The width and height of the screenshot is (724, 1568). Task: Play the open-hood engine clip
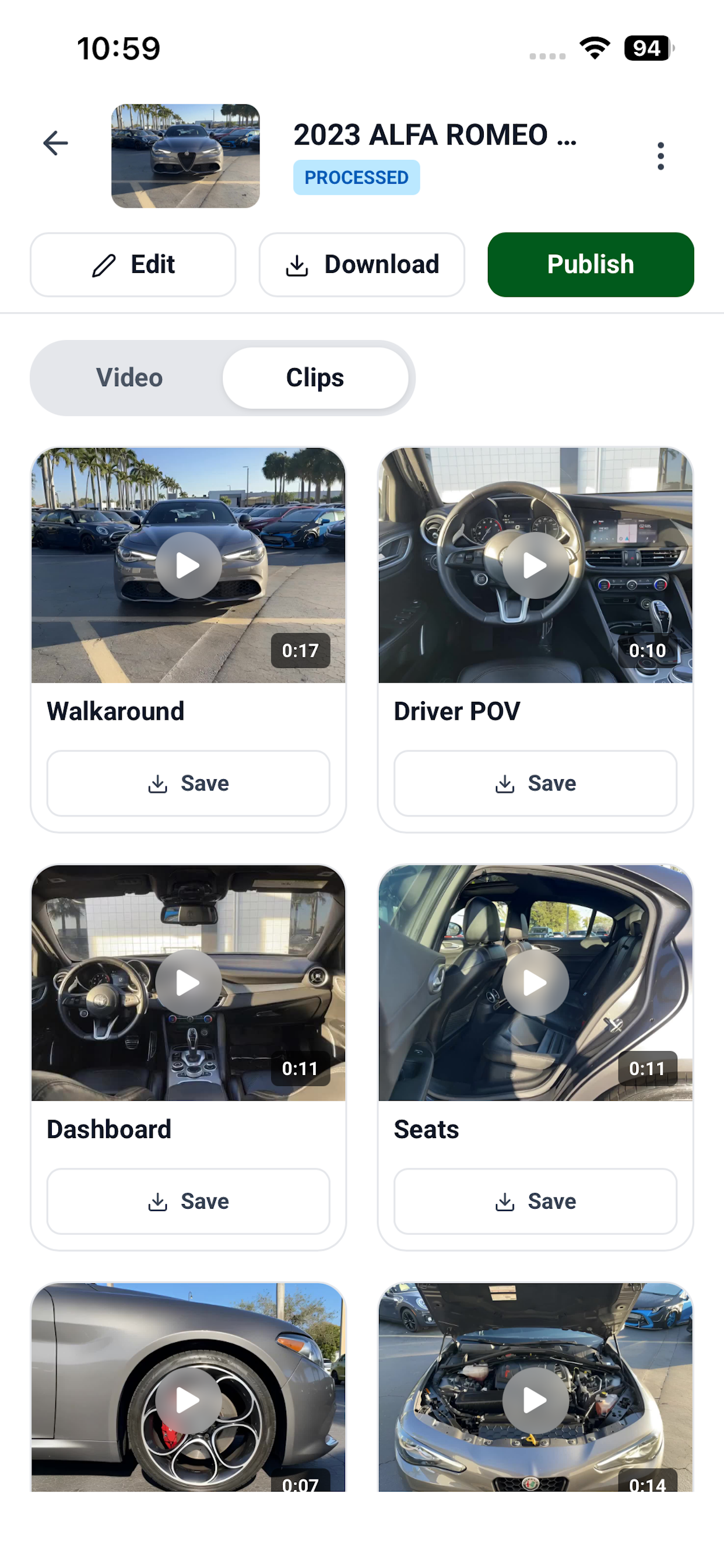tap(535, 1401)
